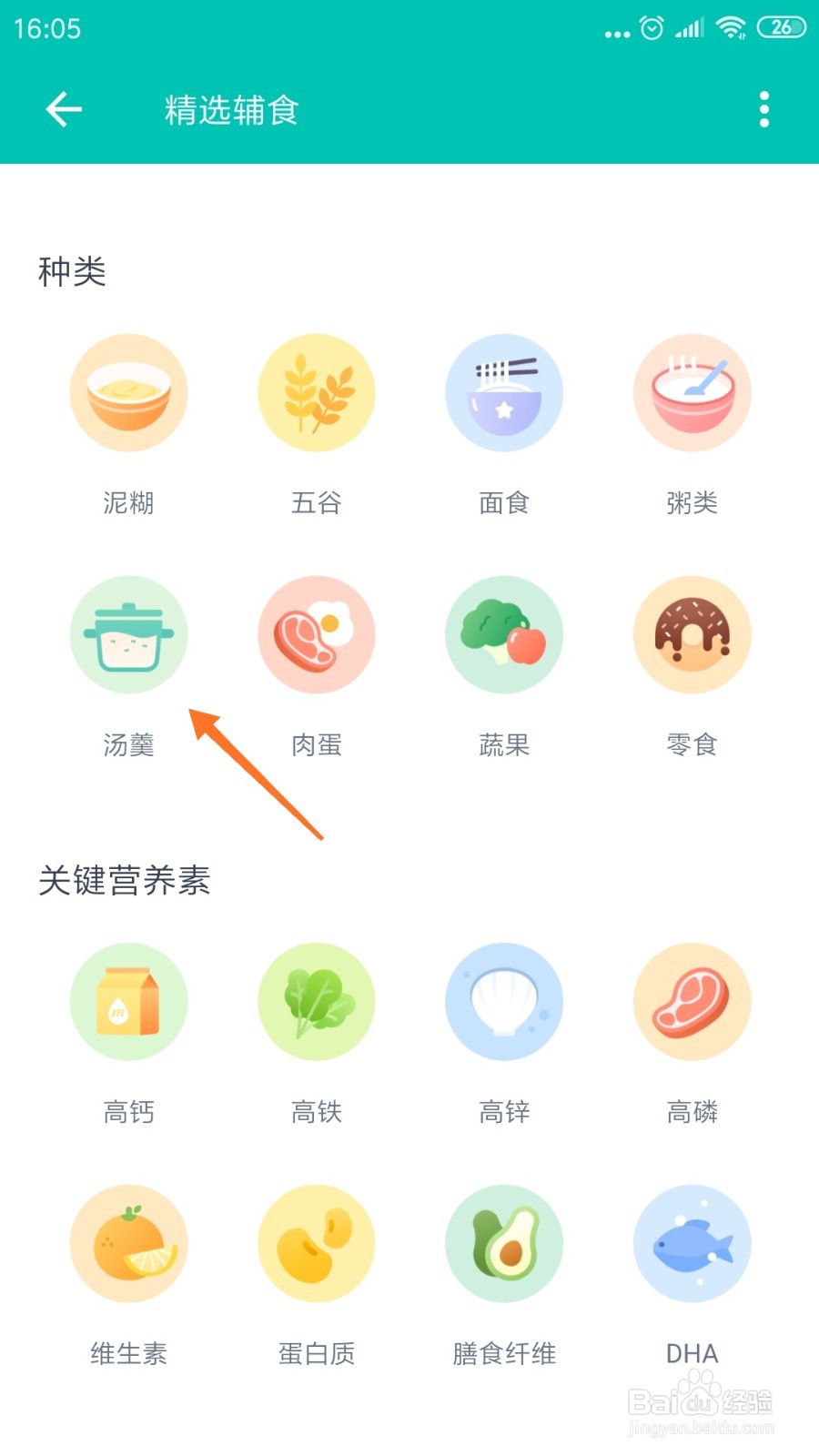Tap the back arrow to exit

[x=62, y=108]
